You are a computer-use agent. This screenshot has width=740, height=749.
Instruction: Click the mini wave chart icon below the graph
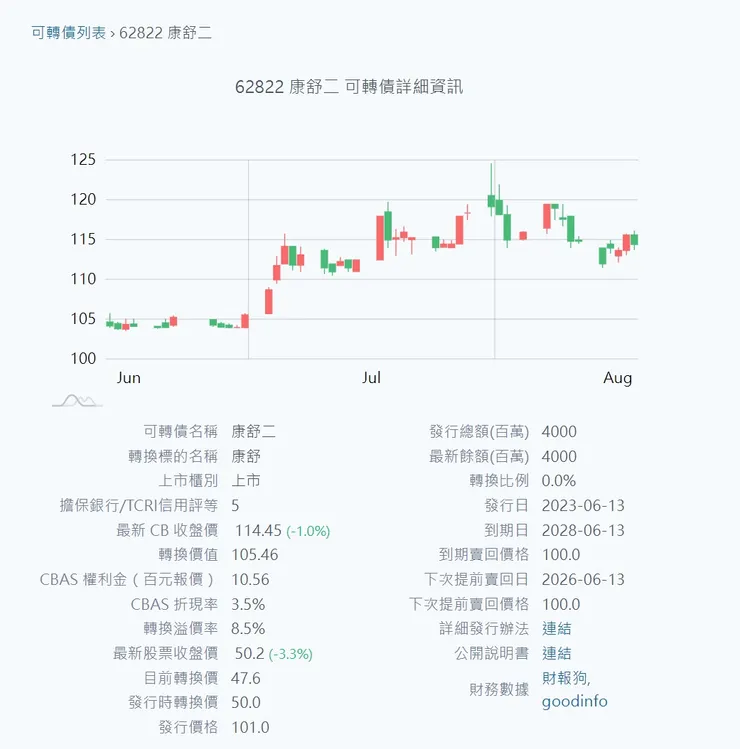(75, 400)
